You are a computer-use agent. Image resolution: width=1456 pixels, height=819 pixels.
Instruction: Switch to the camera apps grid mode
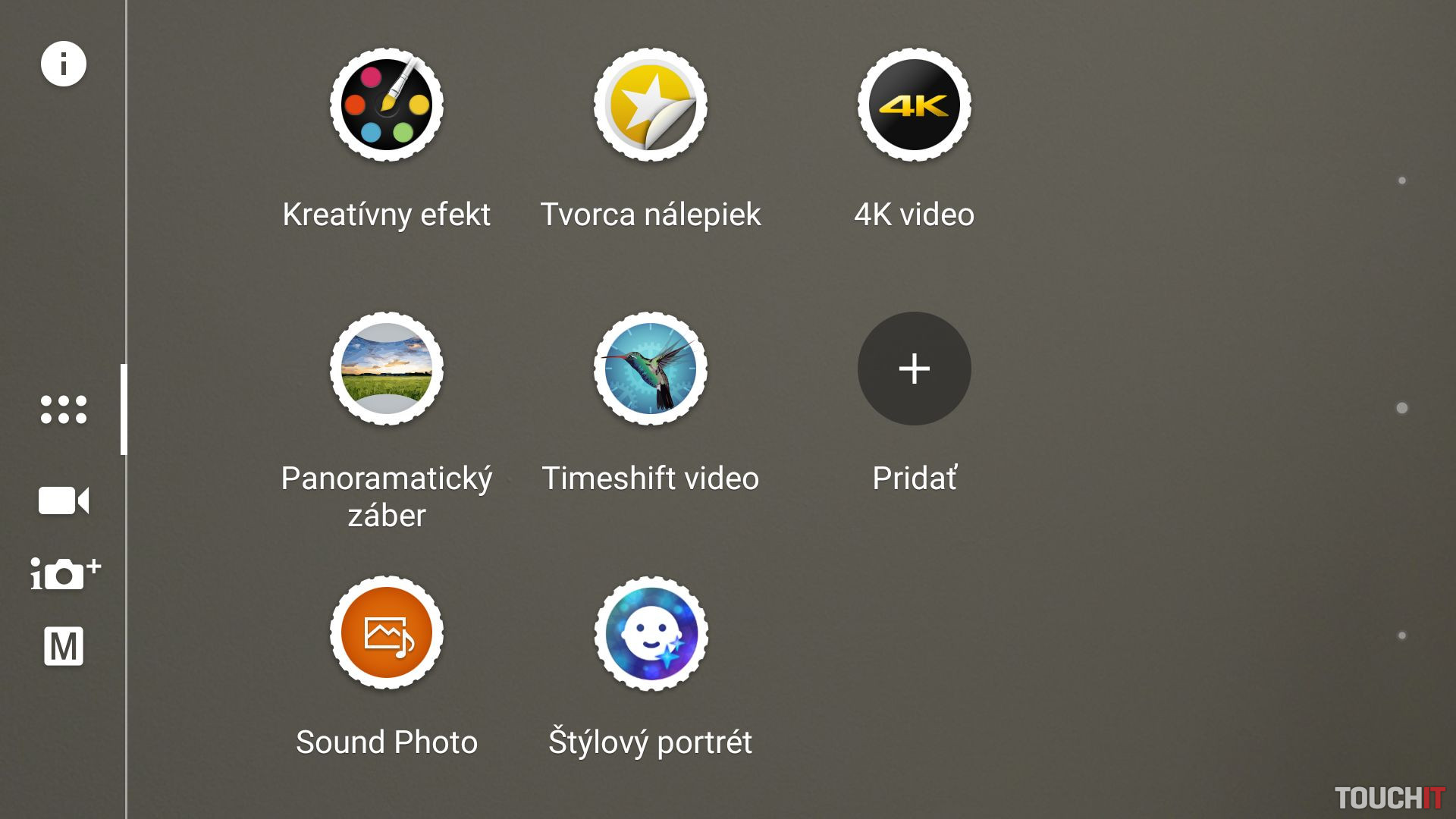[x=64, y=409]
